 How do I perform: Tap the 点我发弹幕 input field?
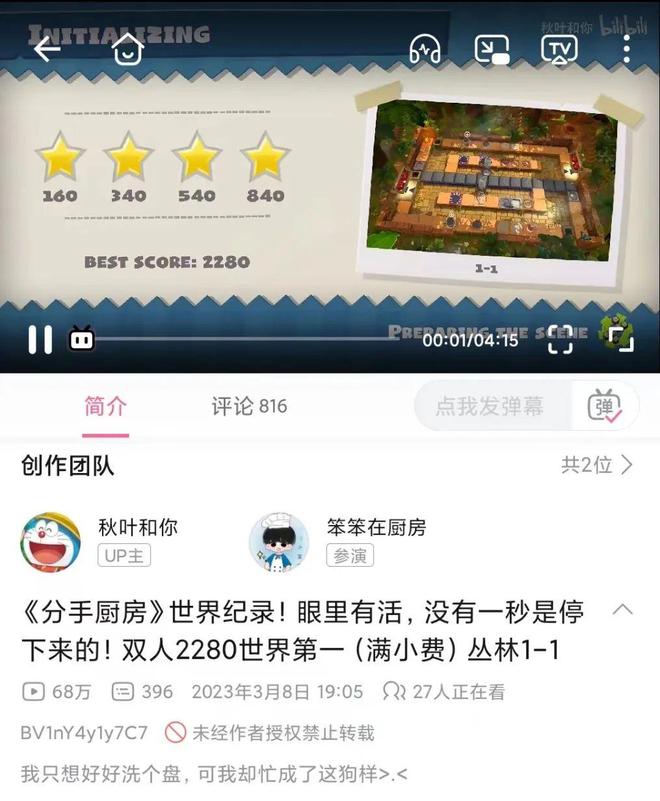pyautogui.click(x=490, y=406)
